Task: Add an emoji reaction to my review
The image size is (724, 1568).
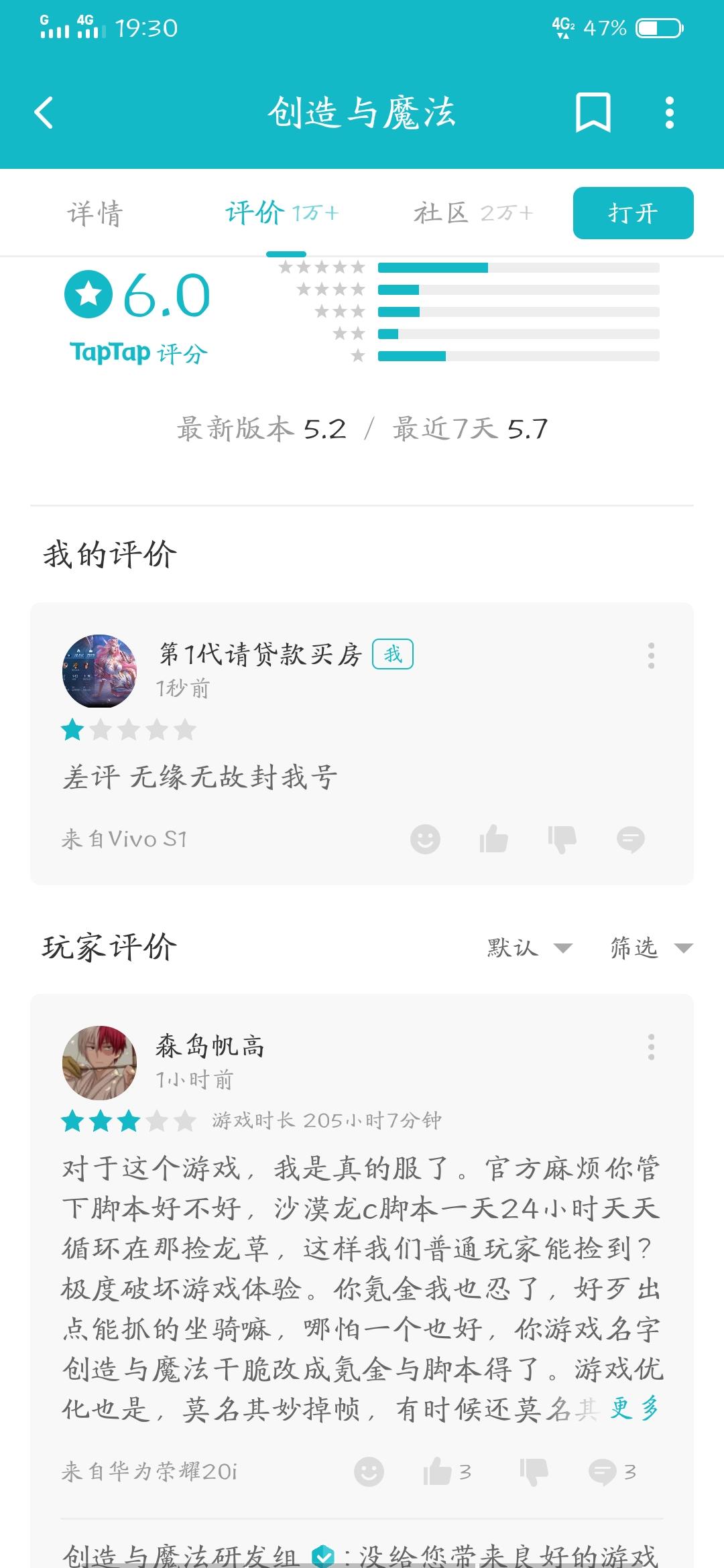Action: tap(425, 839)
